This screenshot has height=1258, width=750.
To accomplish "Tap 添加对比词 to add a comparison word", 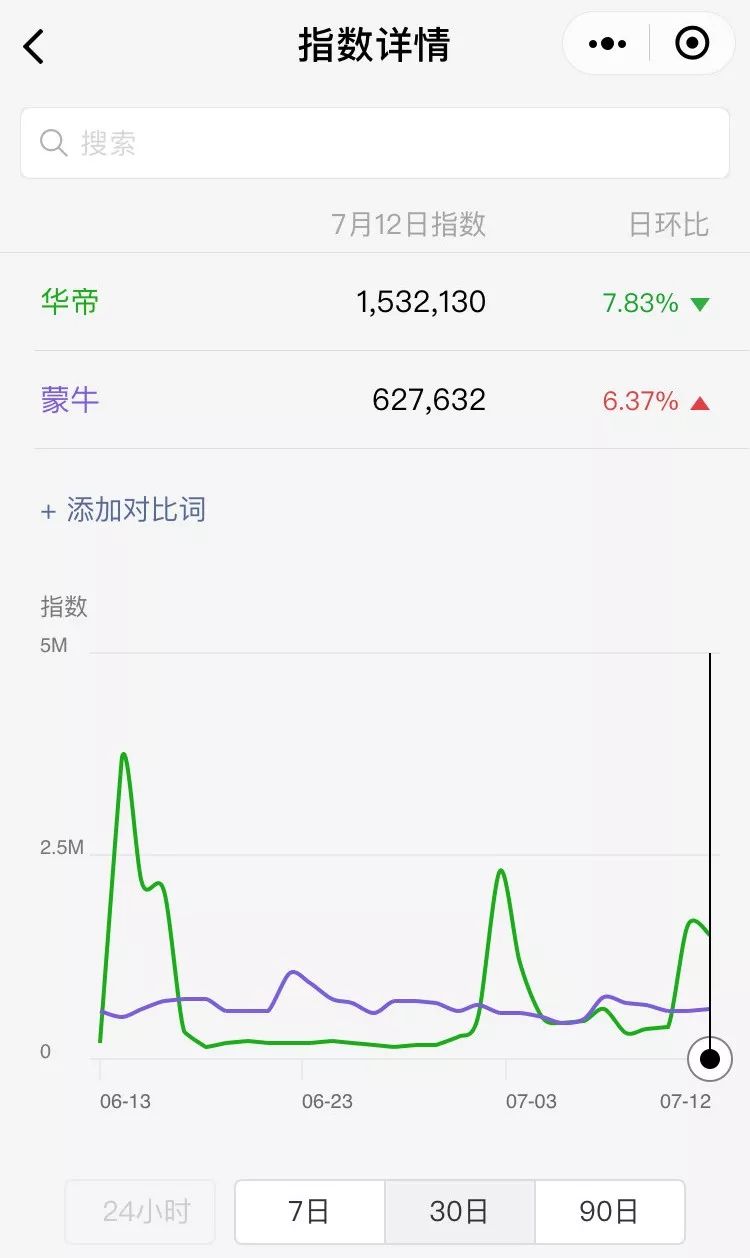I will [123, 510].
